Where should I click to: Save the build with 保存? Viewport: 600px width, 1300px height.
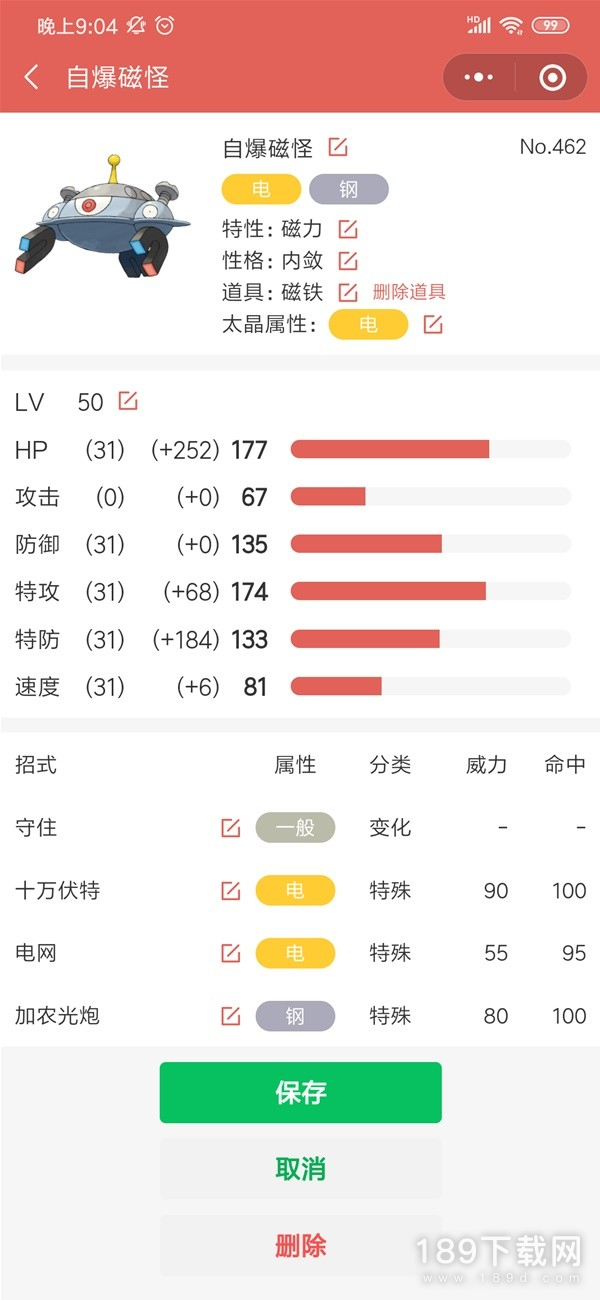300,1092
